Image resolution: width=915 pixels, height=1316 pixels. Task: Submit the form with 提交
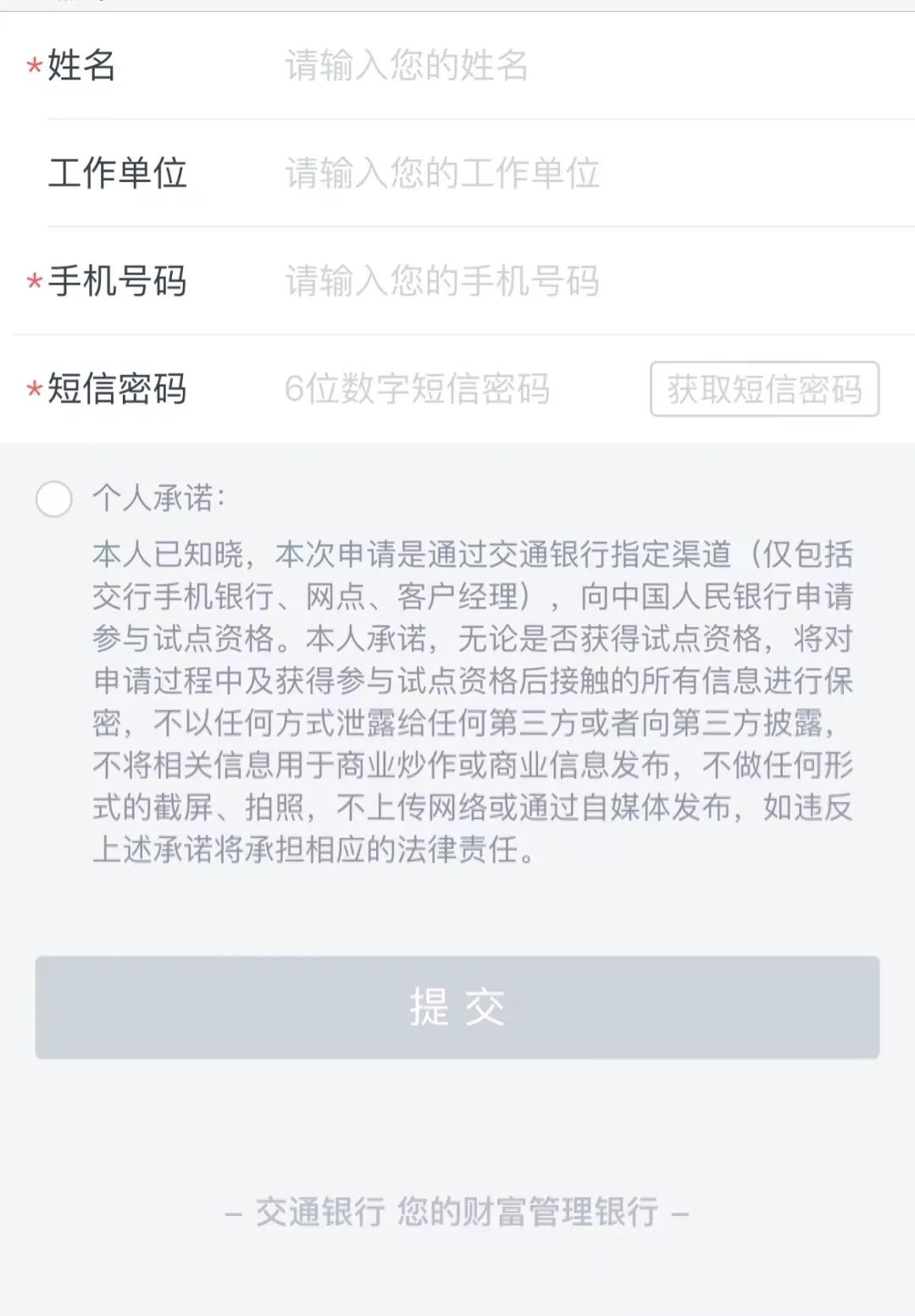point(457,1008)
